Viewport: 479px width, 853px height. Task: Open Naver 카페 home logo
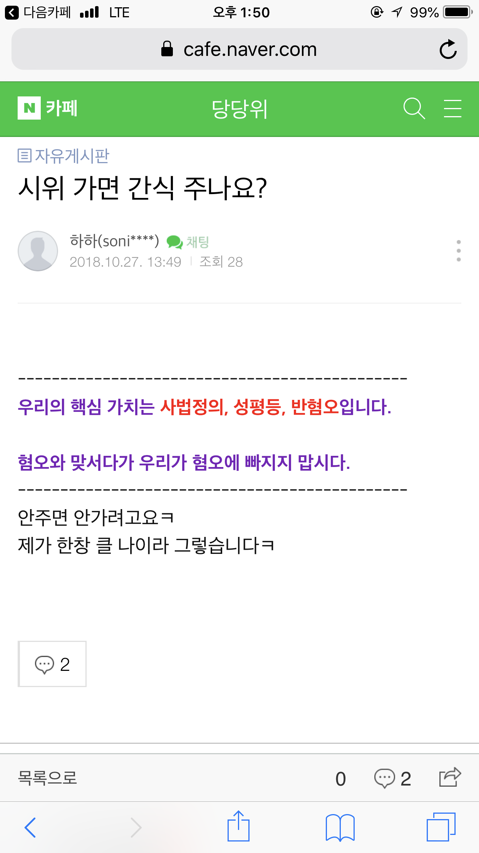point(47,108)
